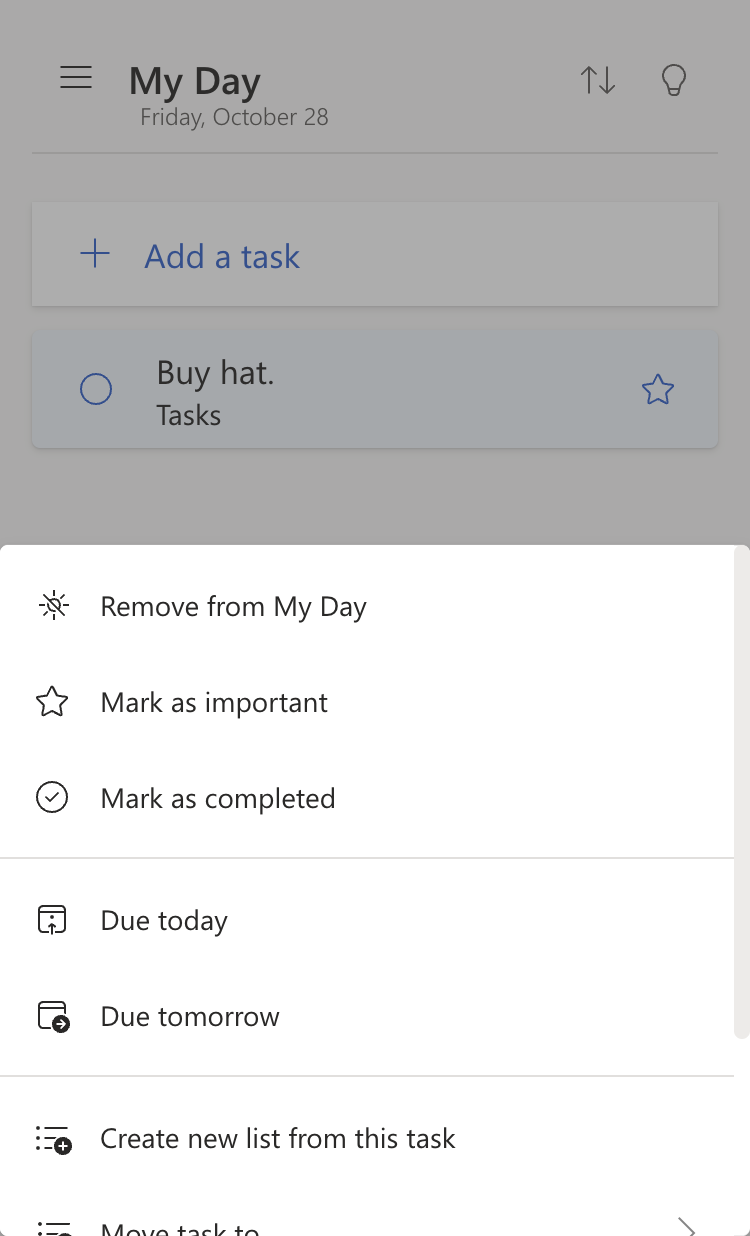The height and width of the screenshot is (1236, 750).
Task: Choose Remove from My Day
Action: pos(233,605)
